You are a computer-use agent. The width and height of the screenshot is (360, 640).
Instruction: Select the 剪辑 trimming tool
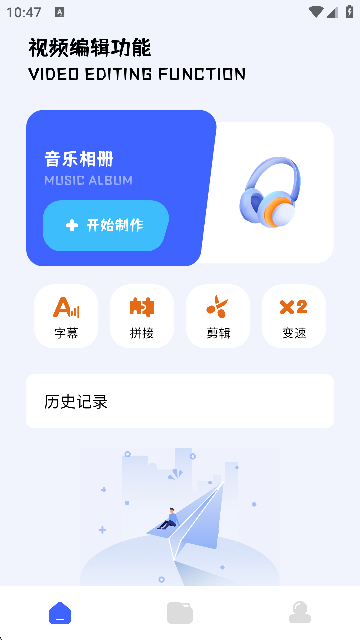coord(218,316)
